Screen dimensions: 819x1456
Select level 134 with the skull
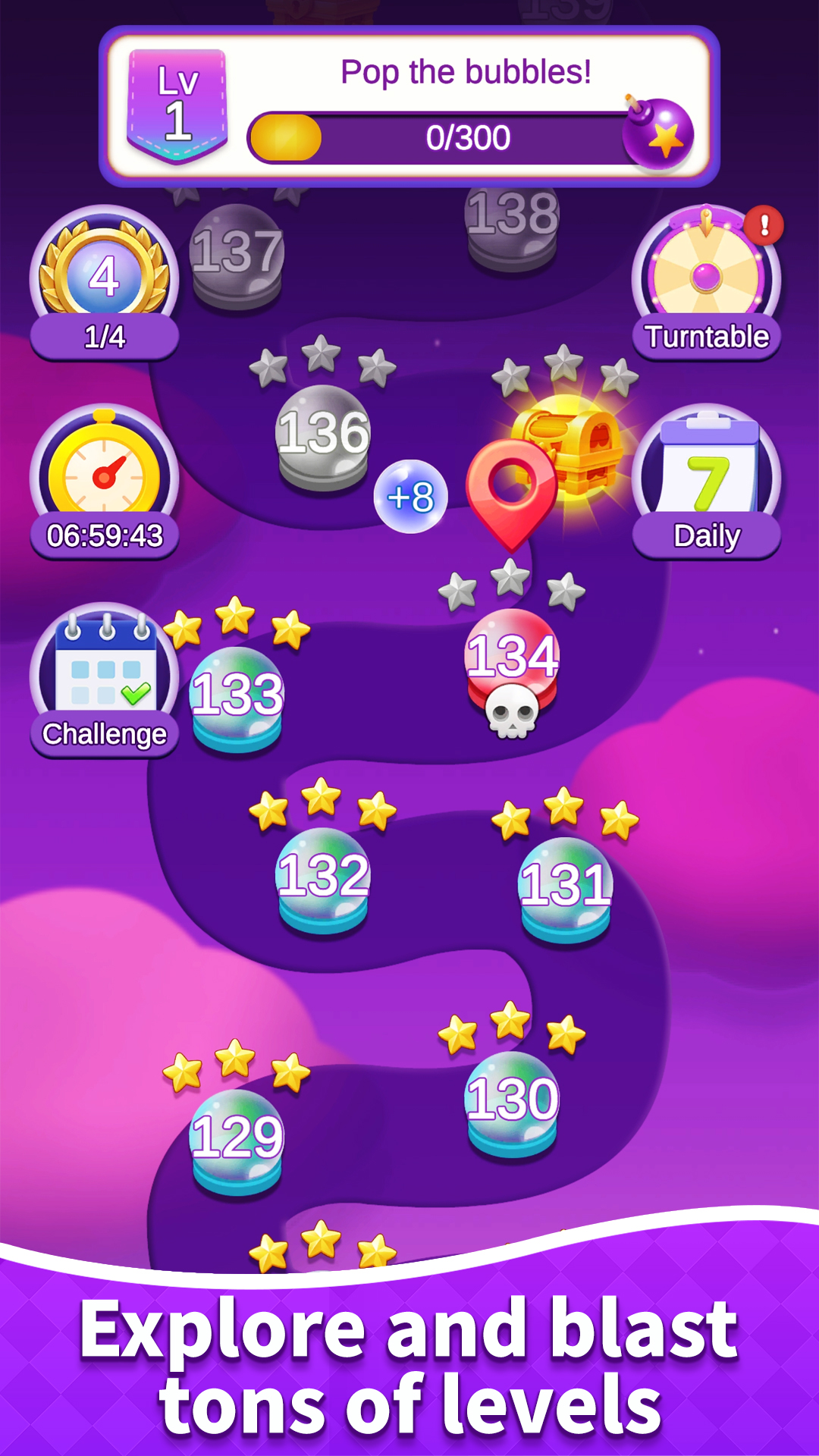[x=510, y=657]
